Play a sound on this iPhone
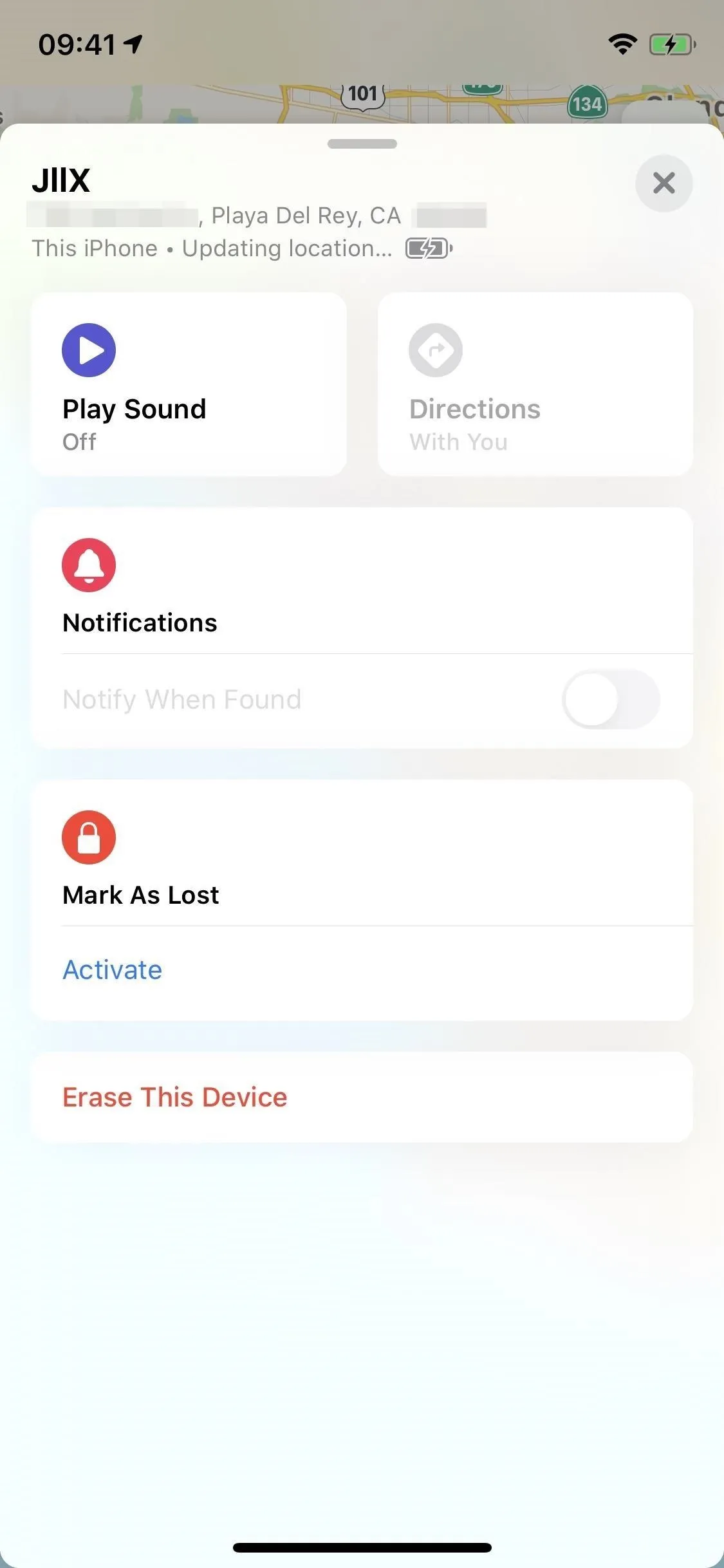Viewport: 724px width, 1568px height. (189, 384)
